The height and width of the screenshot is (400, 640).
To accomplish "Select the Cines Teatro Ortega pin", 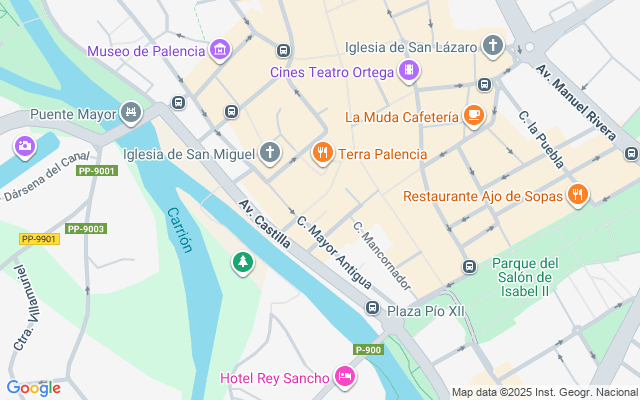I will tap(408, 71).
